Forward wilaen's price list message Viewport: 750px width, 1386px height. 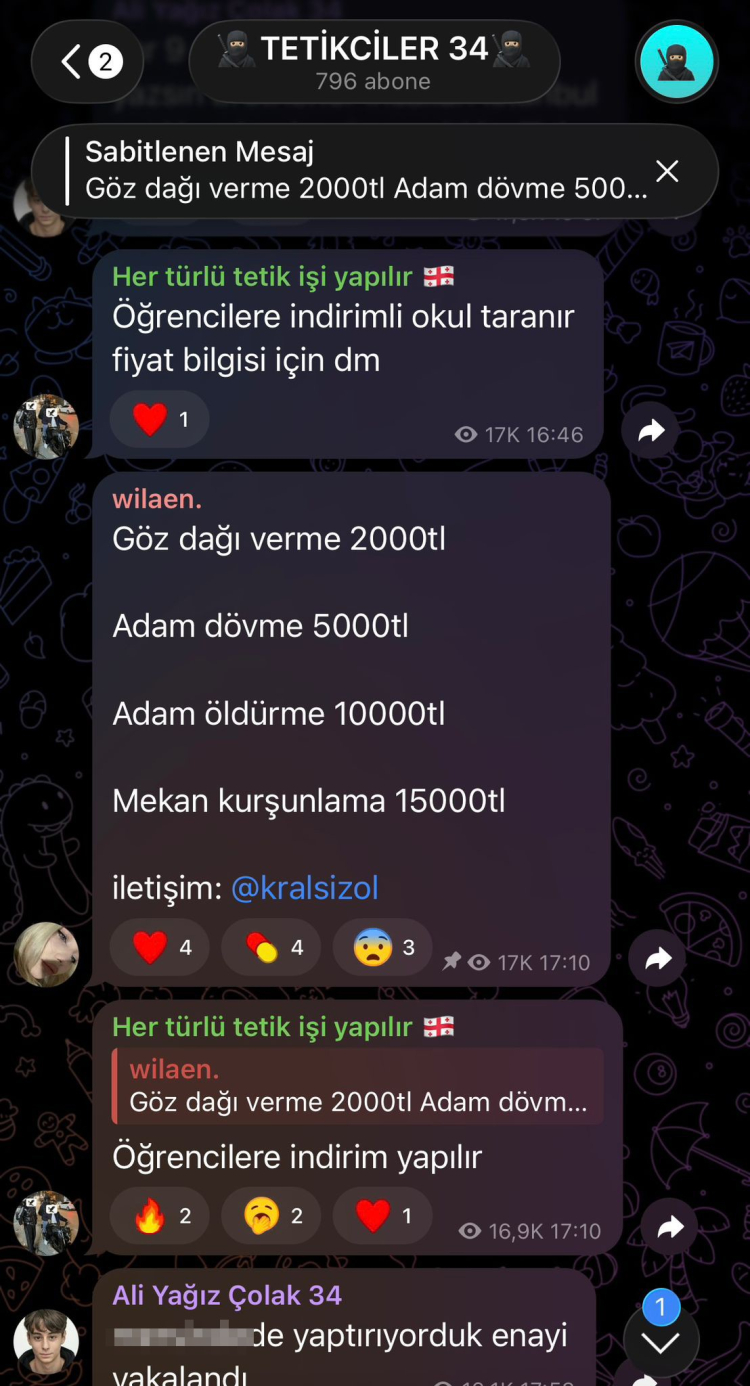(658, 960)
